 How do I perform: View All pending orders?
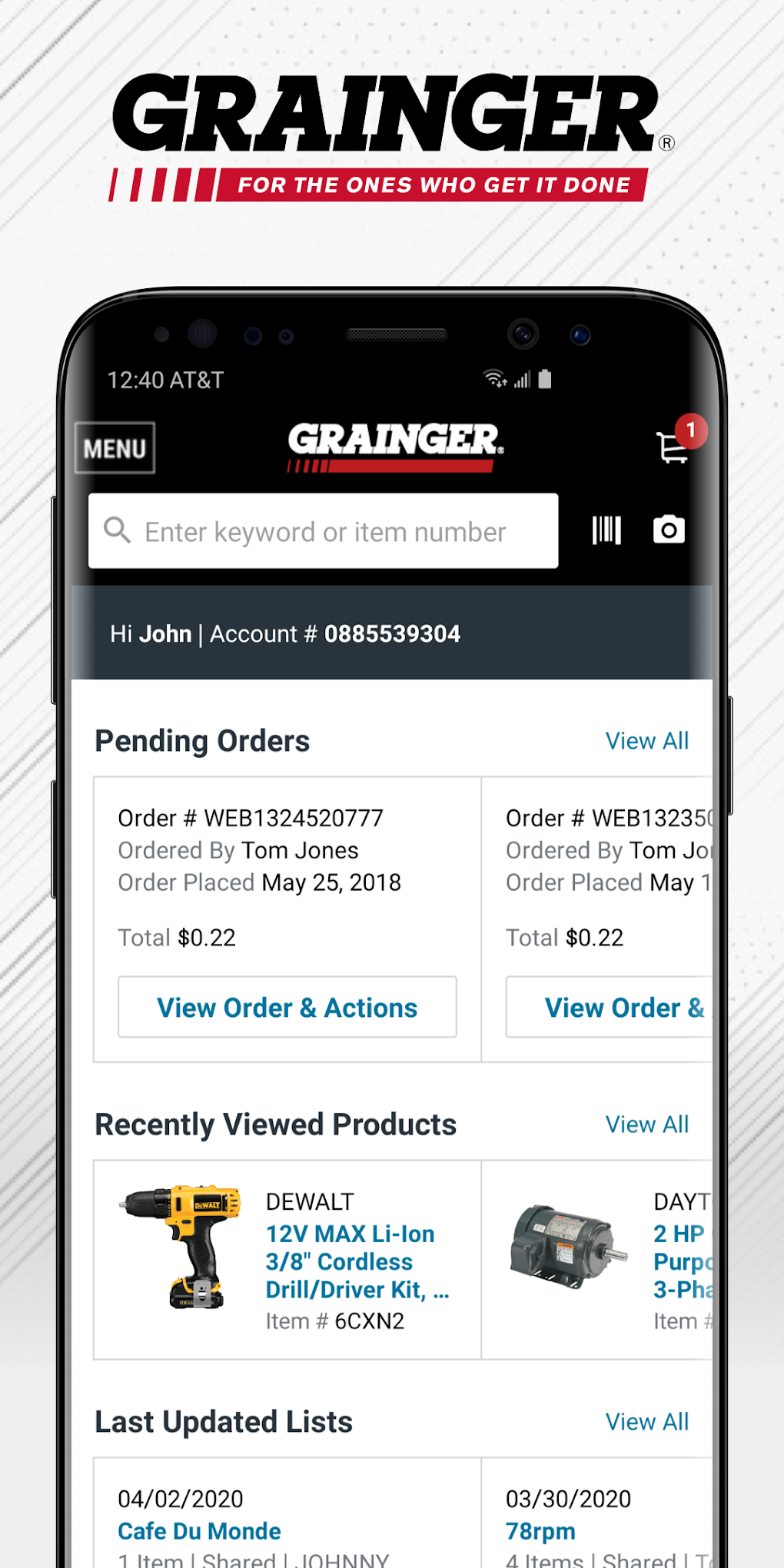[x=647, y=740]
